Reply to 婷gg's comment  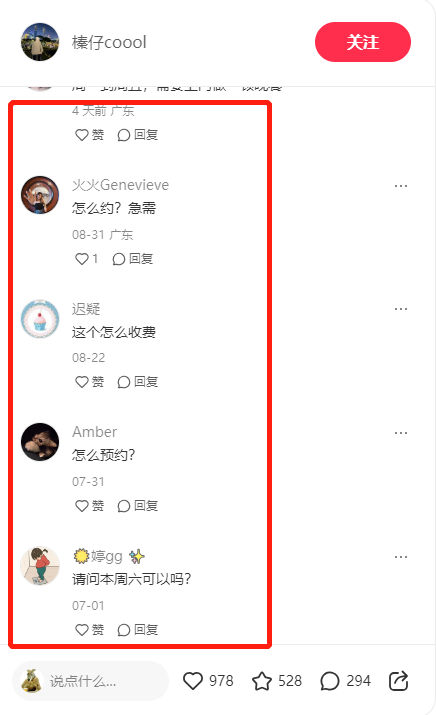pyautogui.click(x=138, y=630)
